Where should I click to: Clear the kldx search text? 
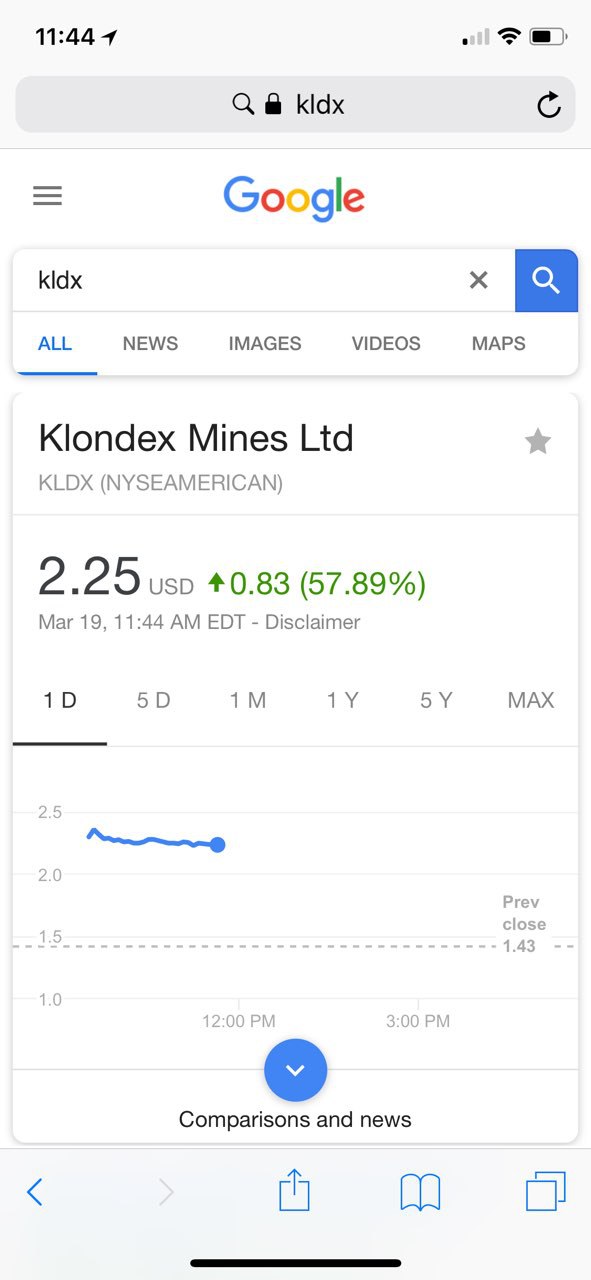click(x=479, y=280)
